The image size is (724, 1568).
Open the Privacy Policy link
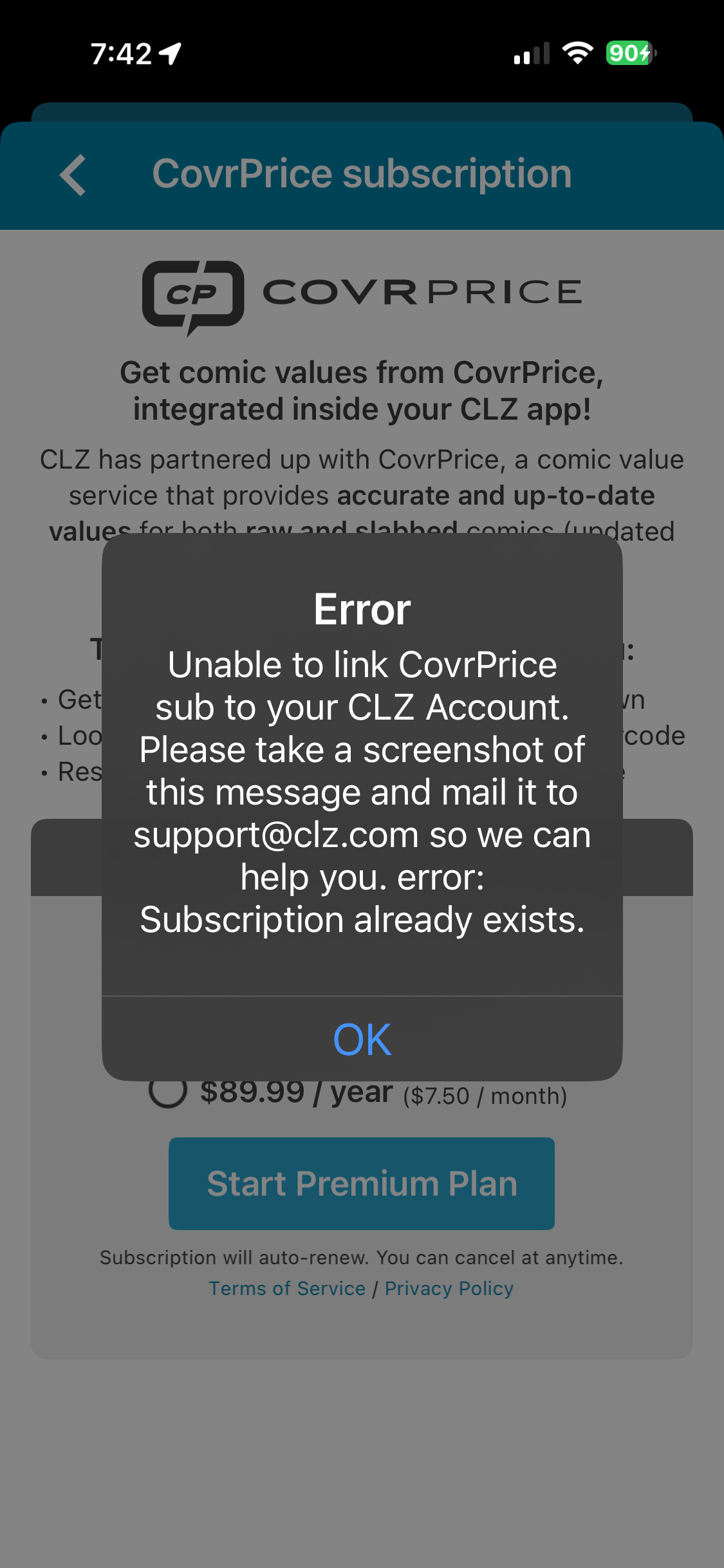tap(449, 1289)
